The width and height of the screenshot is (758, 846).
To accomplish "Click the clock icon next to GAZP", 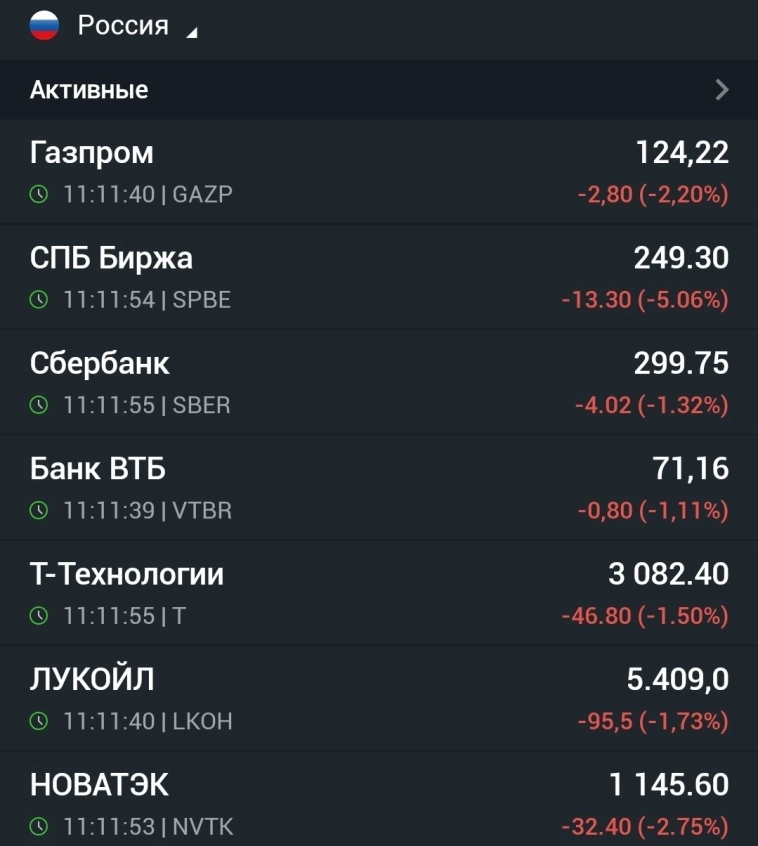I will pos(37,194).
